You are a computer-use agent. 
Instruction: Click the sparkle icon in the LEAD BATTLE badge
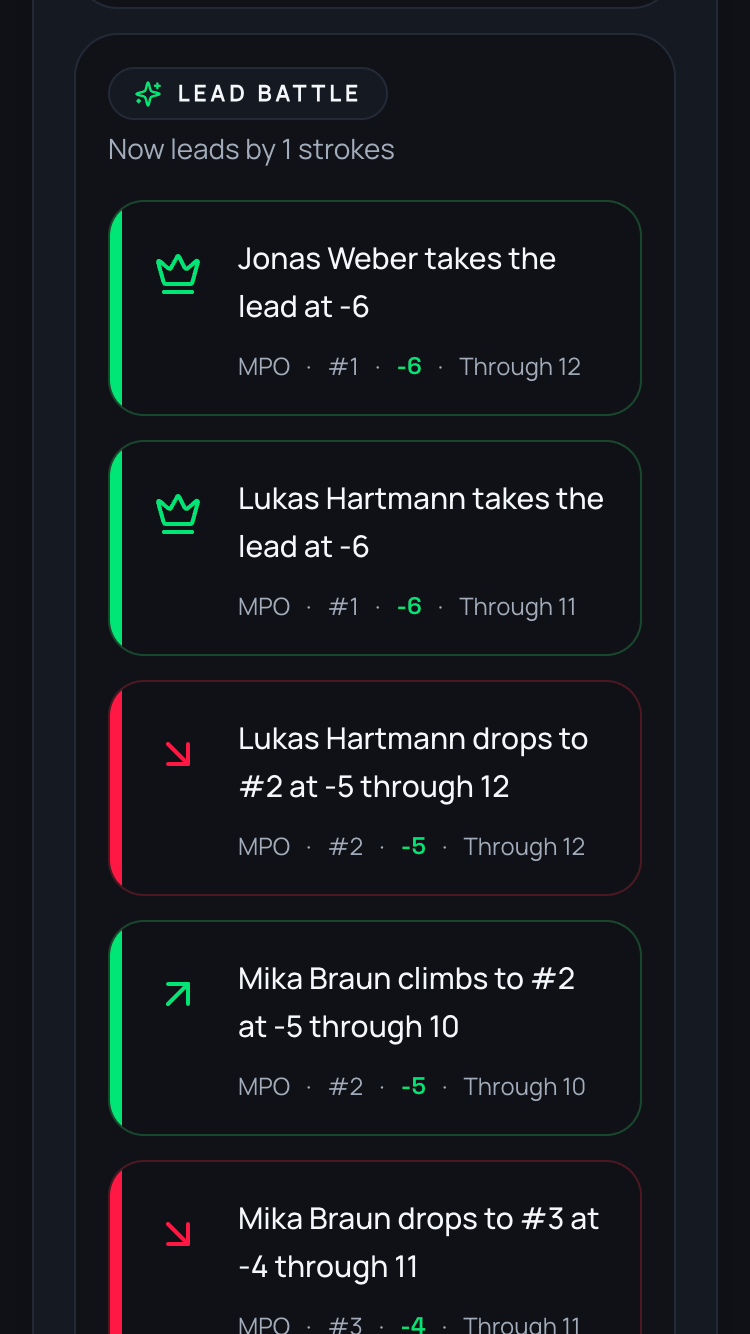(x=147, y=93)
